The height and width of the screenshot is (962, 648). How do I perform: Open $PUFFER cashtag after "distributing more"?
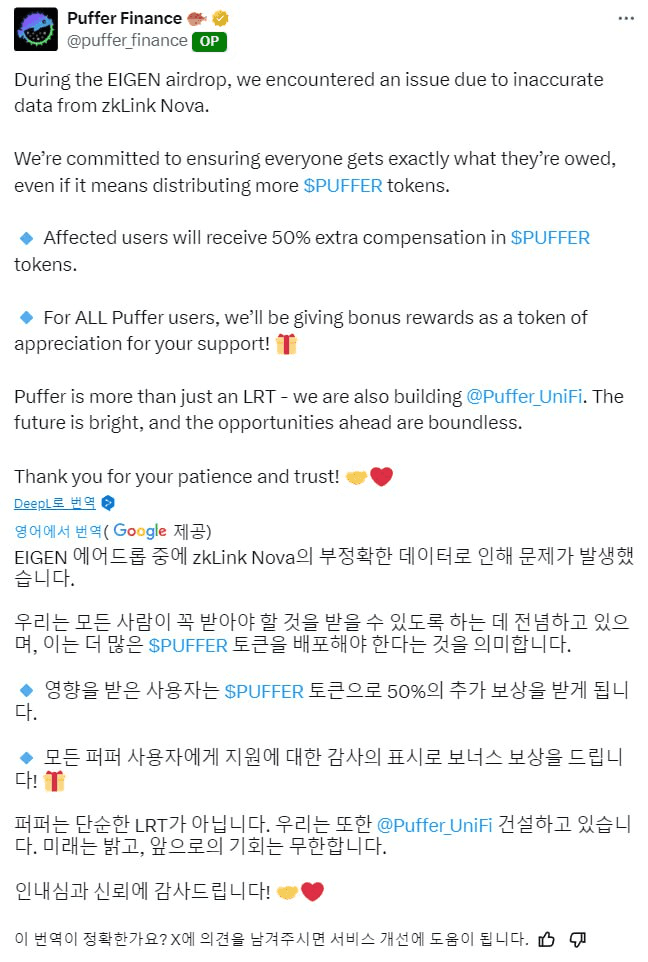click(x=343, y=186)
